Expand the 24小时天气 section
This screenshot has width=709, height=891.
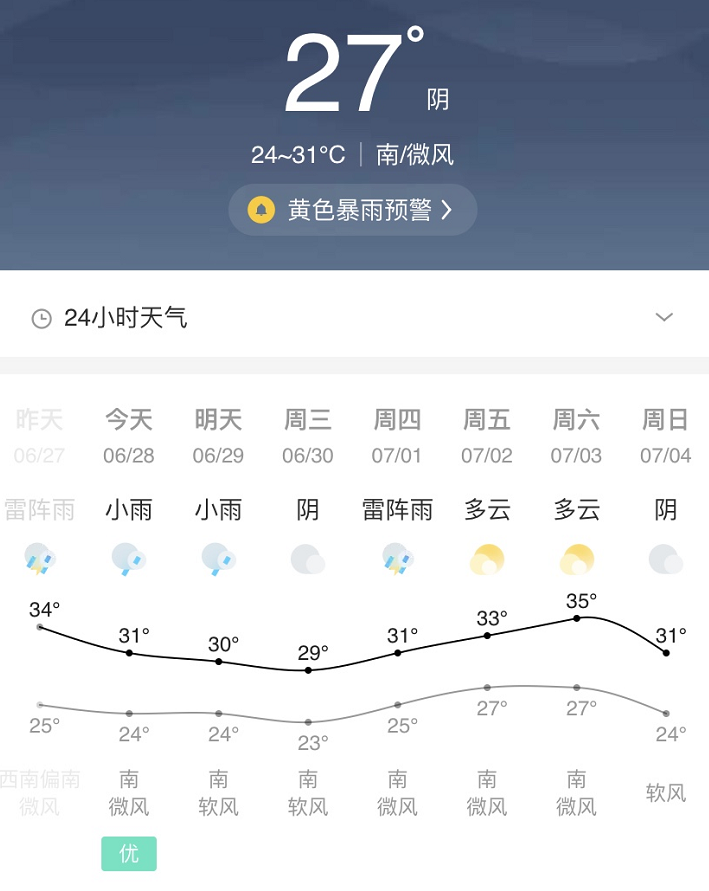664,318
